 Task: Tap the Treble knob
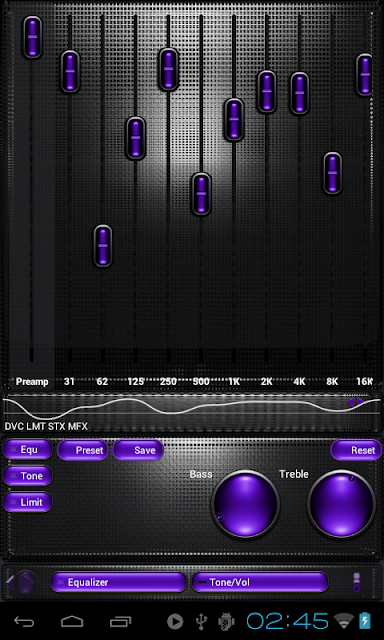[x=342, y=504]
